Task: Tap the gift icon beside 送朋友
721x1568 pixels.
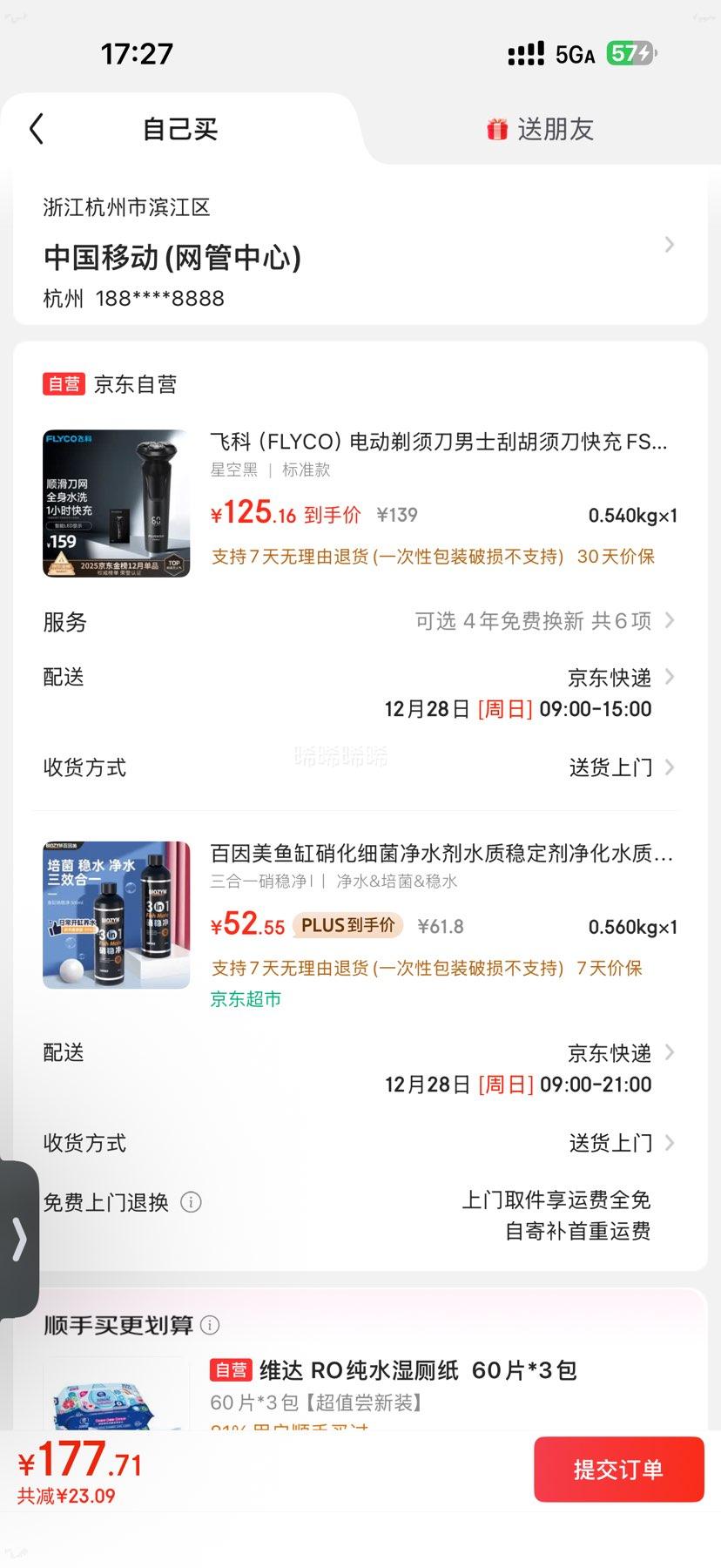Action: coord(496,127)
